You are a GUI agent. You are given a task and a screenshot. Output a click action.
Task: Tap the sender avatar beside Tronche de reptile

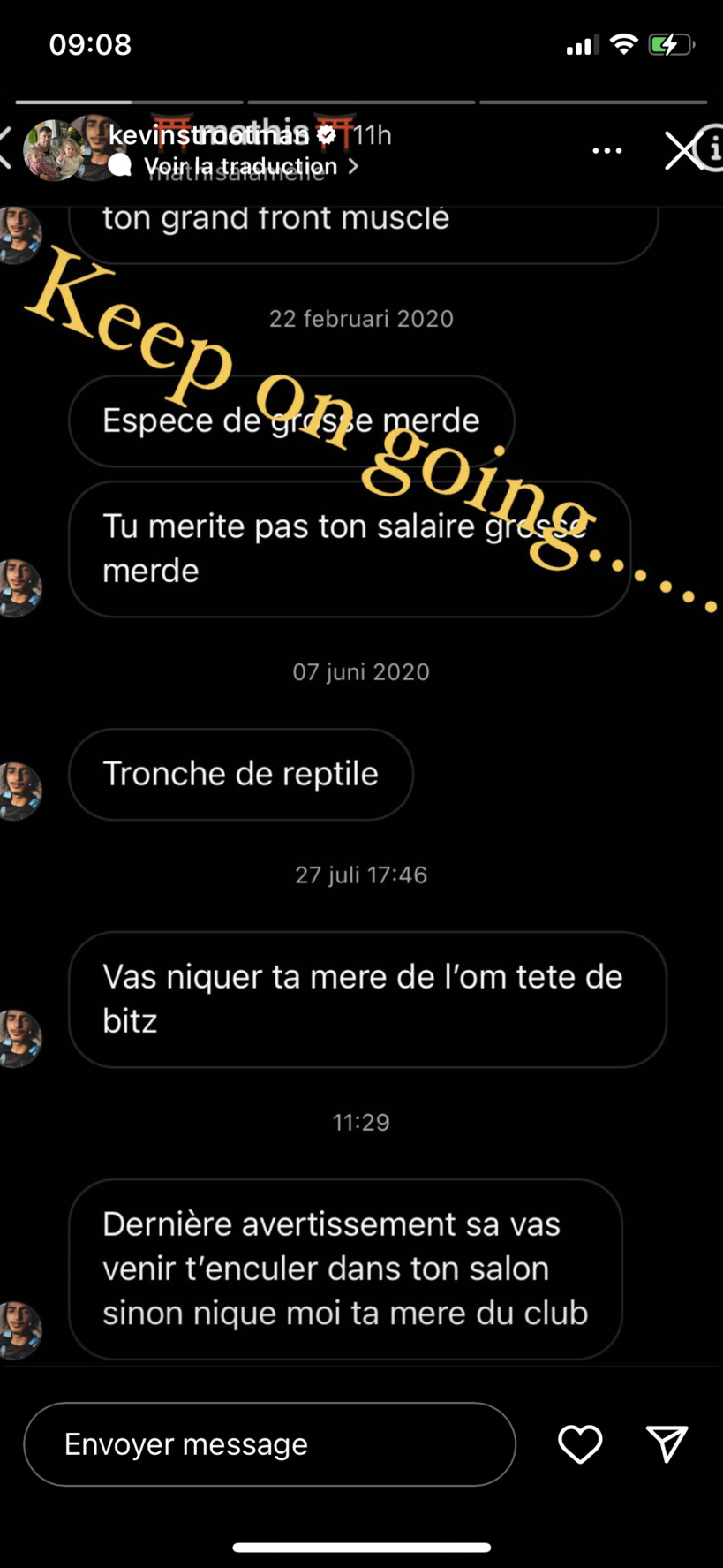(19, 792)
